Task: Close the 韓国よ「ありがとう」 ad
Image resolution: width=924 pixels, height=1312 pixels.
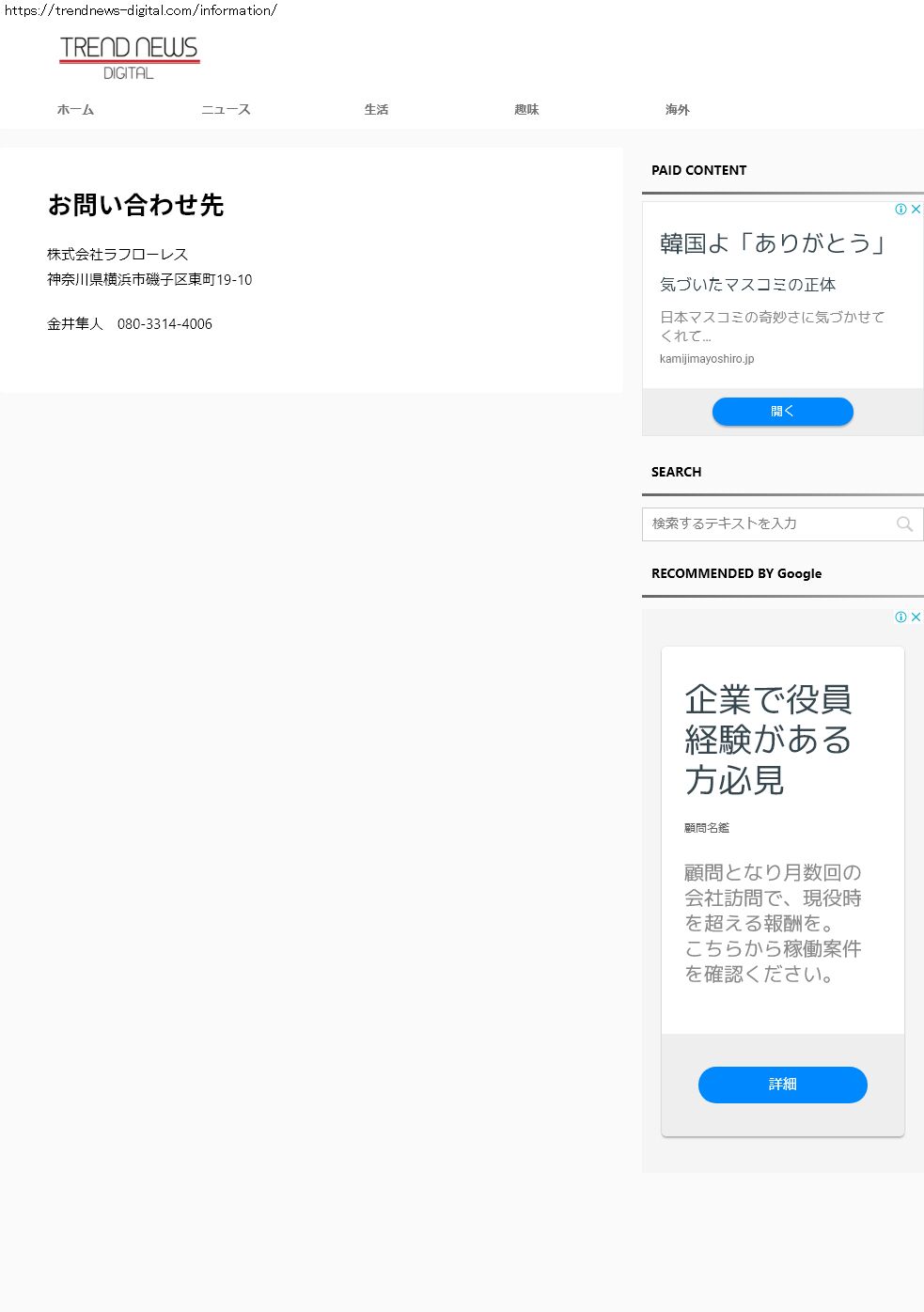Action: pos(916,210)
